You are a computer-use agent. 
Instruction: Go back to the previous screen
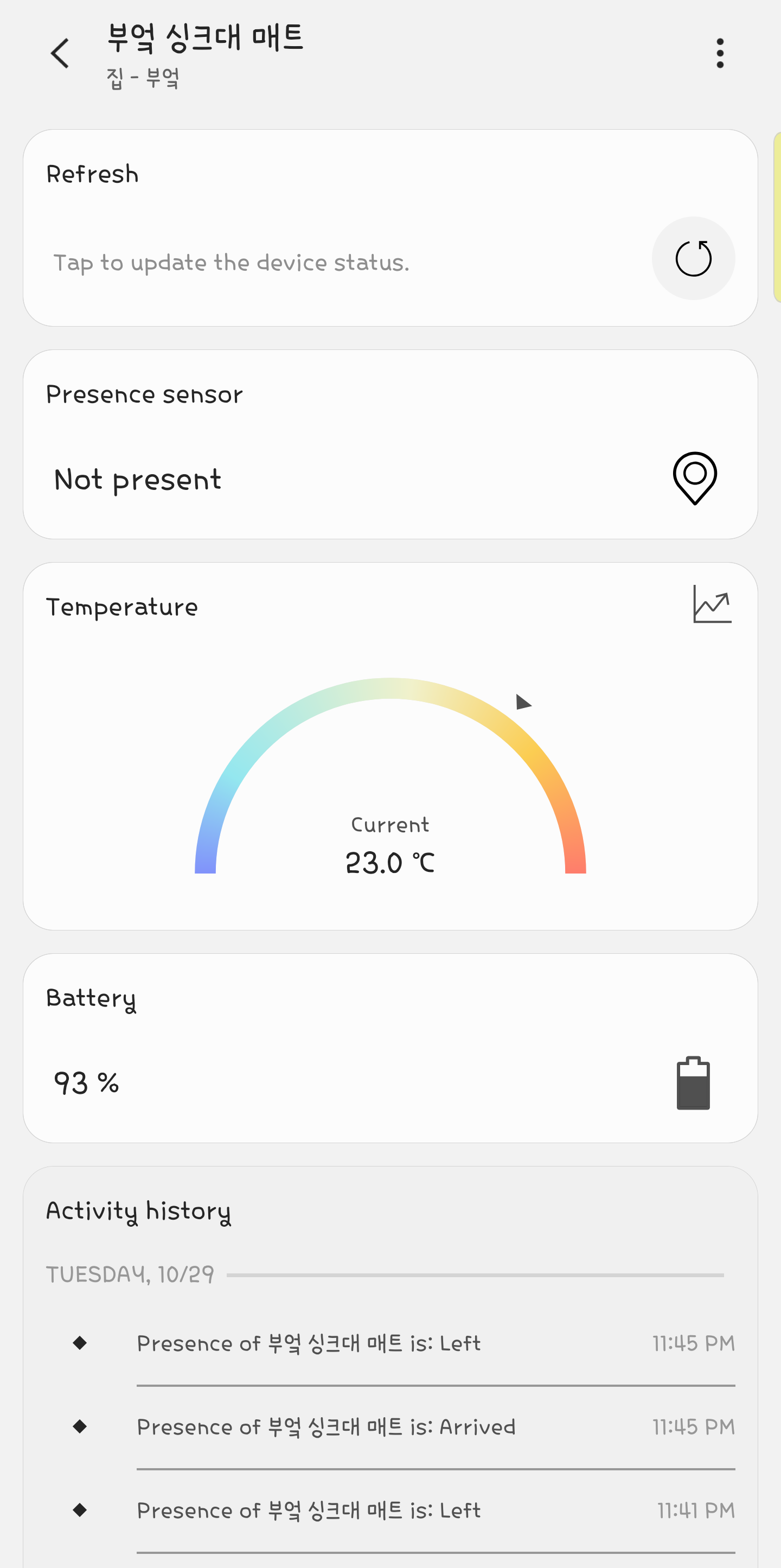pos(60,54)
